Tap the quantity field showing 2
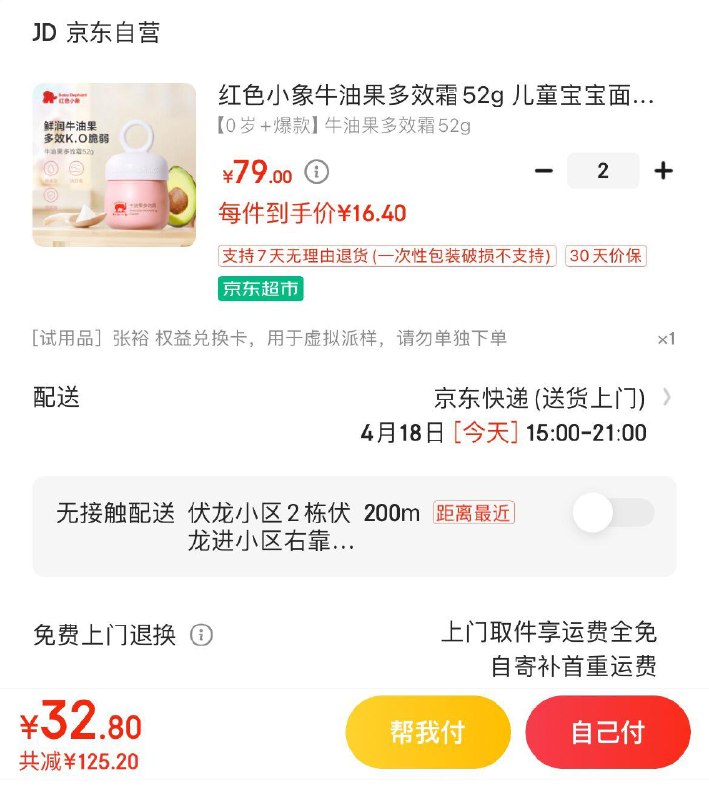Screen dimensions: 709x800 click(602, 171)
